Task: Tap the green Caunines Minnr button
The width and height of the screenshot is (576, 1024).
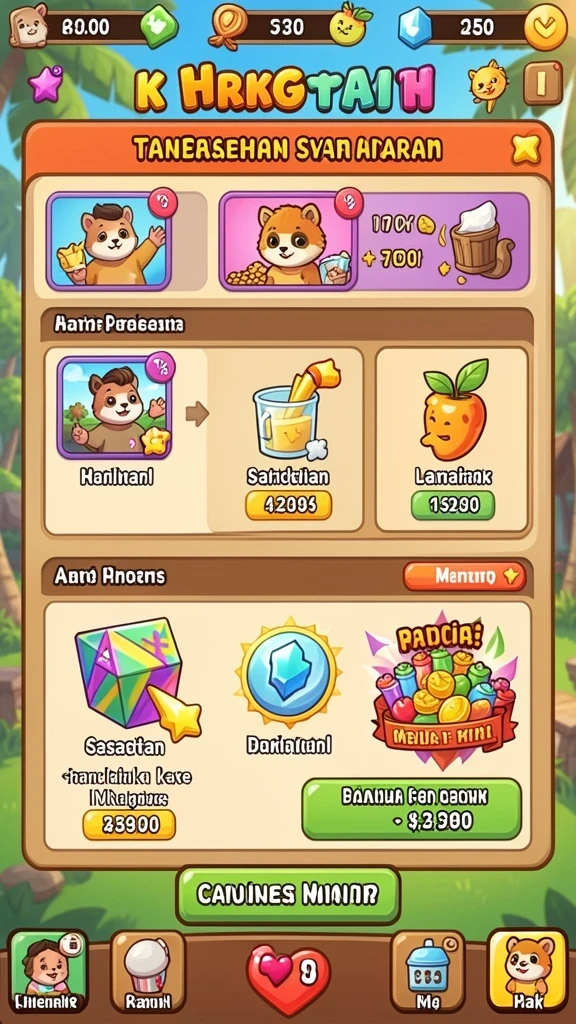Action: 287,894
